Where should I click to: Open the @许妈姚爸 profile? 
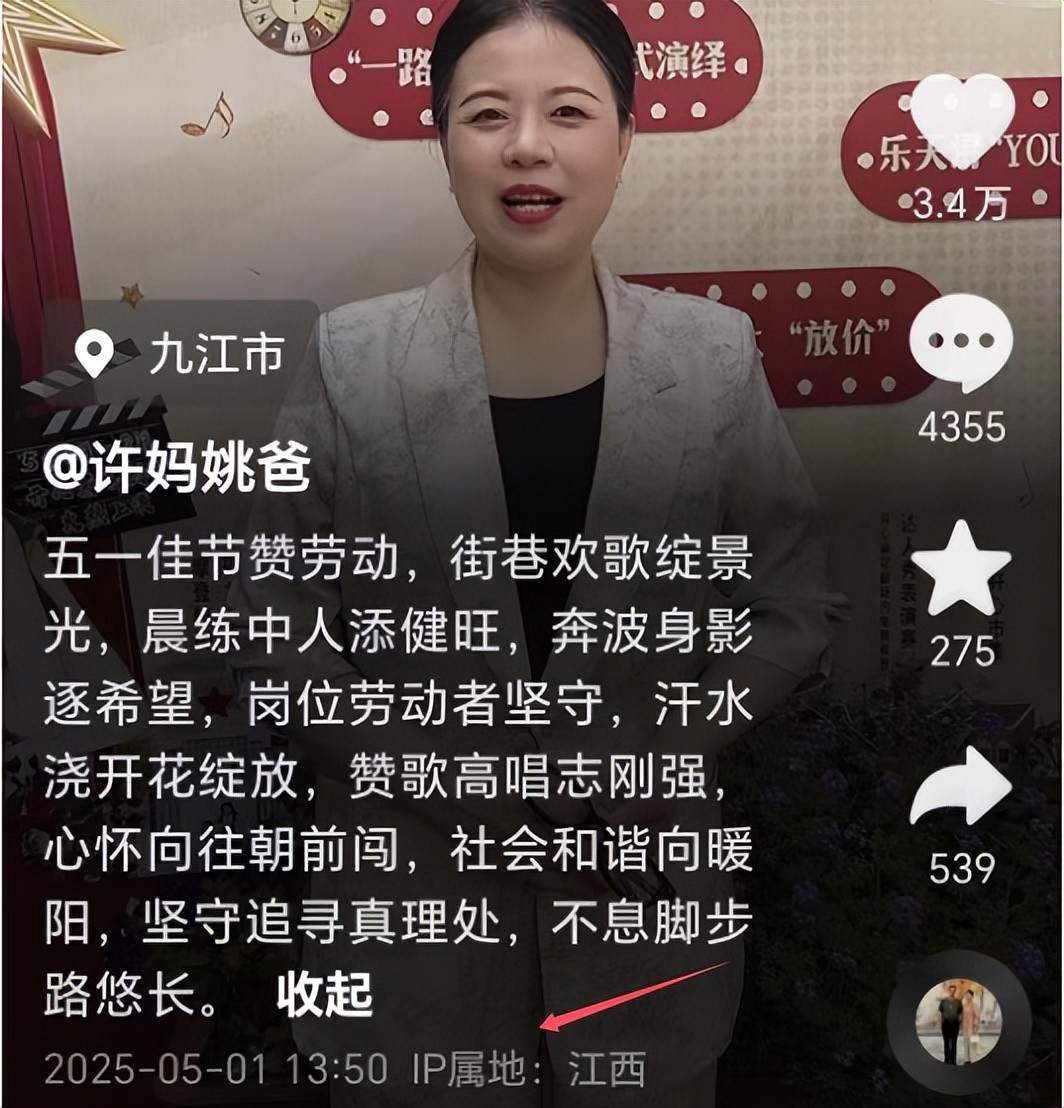177,467
